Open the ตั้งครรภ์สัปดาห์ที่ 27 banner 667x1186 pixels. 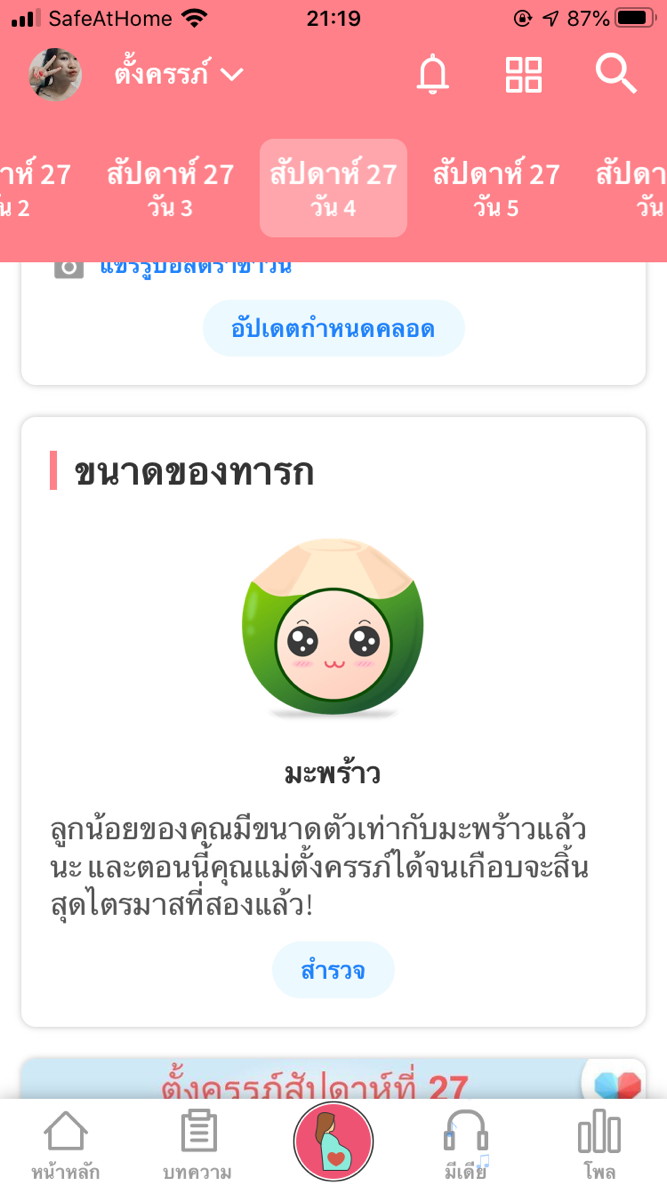[315, 1084]
